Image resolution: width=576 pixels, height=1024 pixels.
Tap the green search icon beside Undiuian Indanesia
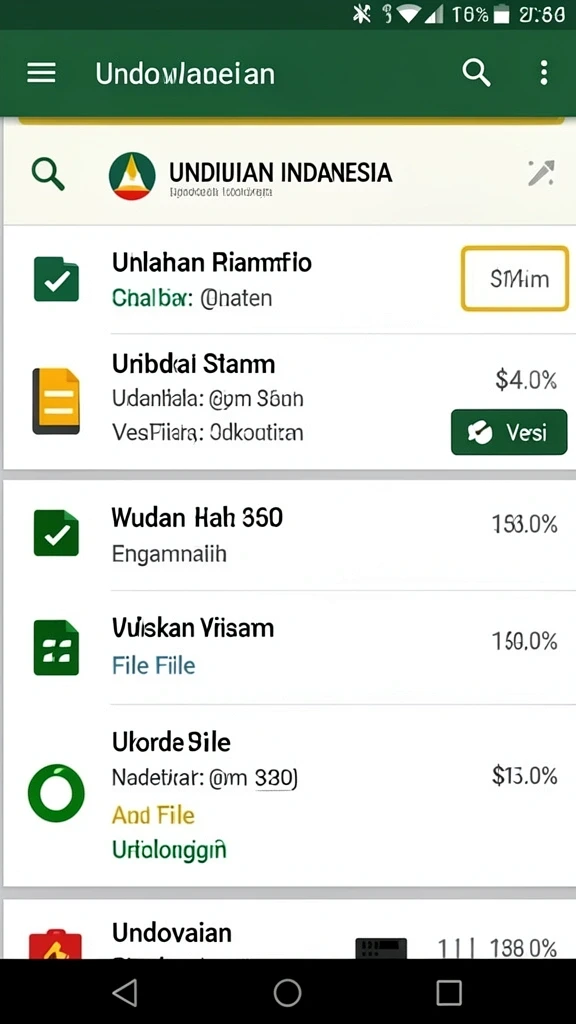(x=48, y=175)
